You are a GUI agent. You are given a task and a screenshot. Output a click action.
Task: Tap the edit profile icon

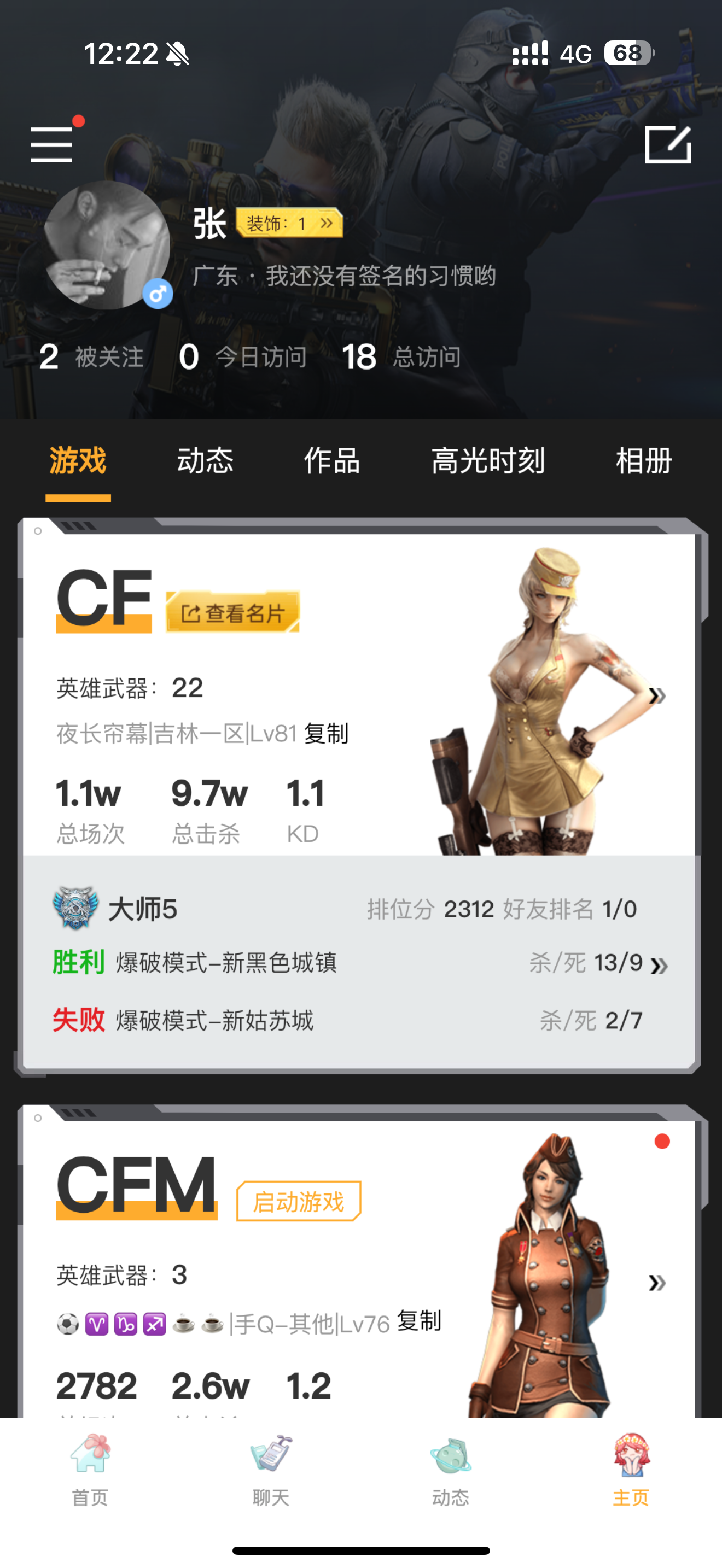click(668, 145)
